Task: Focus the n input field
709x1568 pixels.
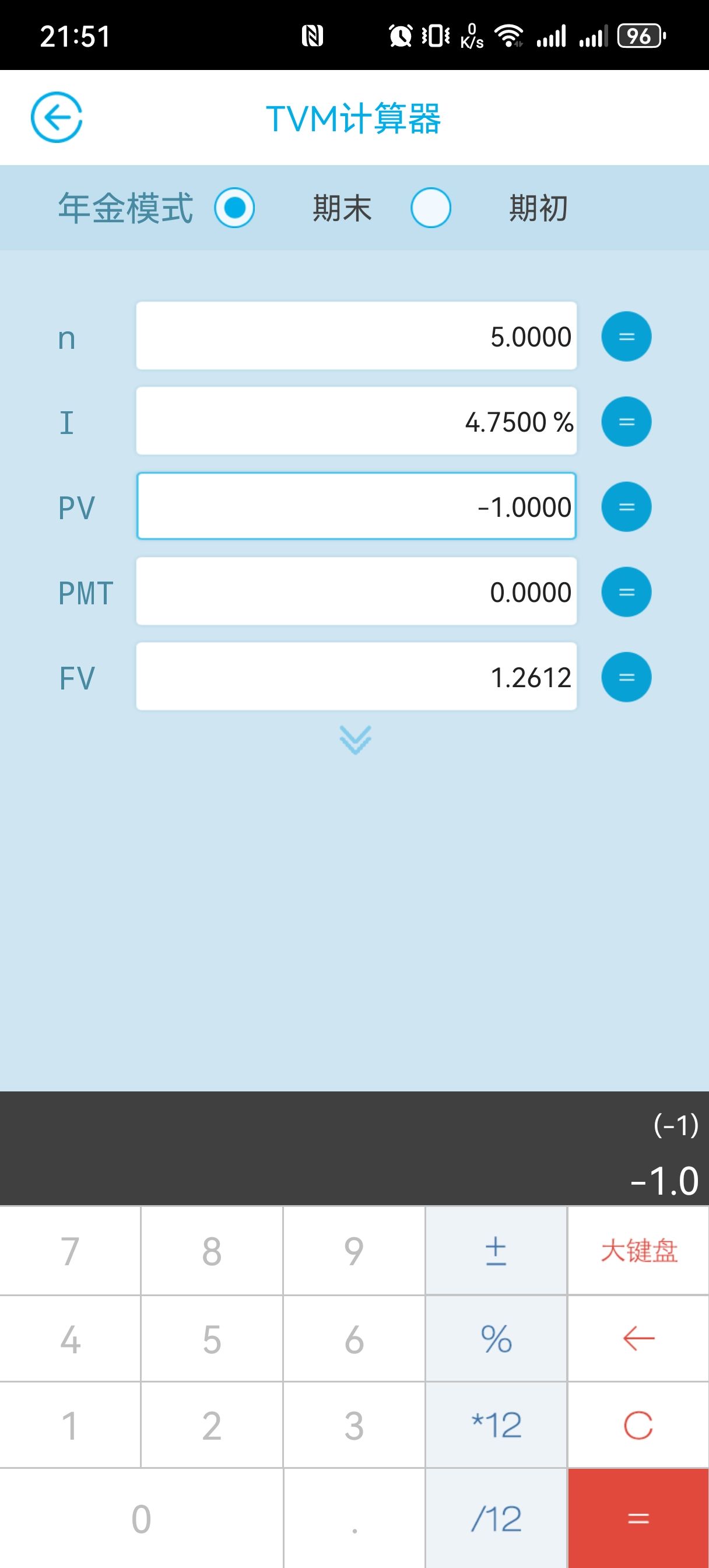Action: (356, 336)
